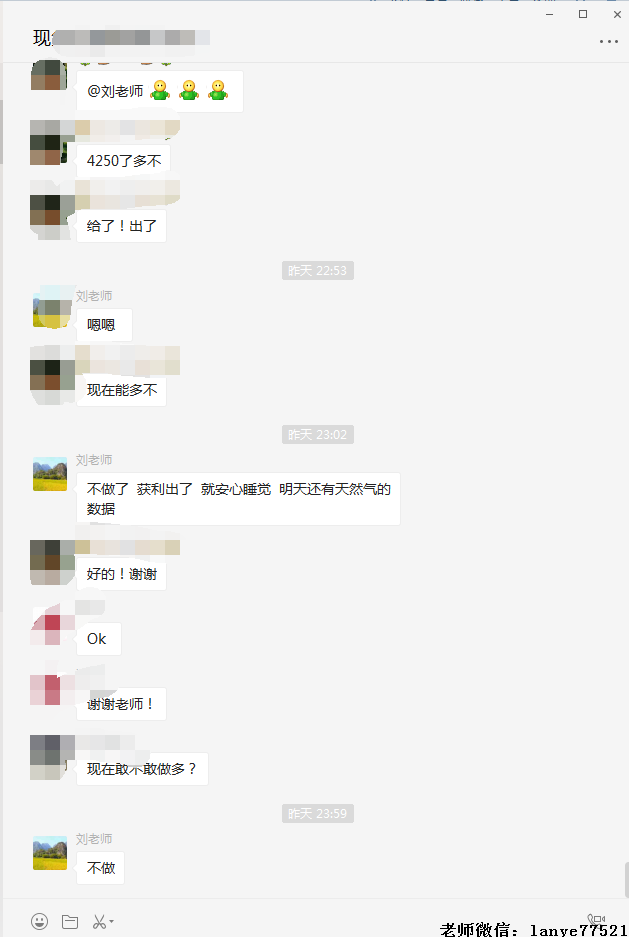This screenshot has width=629, height=937.
Task: Attach a file with the folder icon
Action: tap(69, 921)
